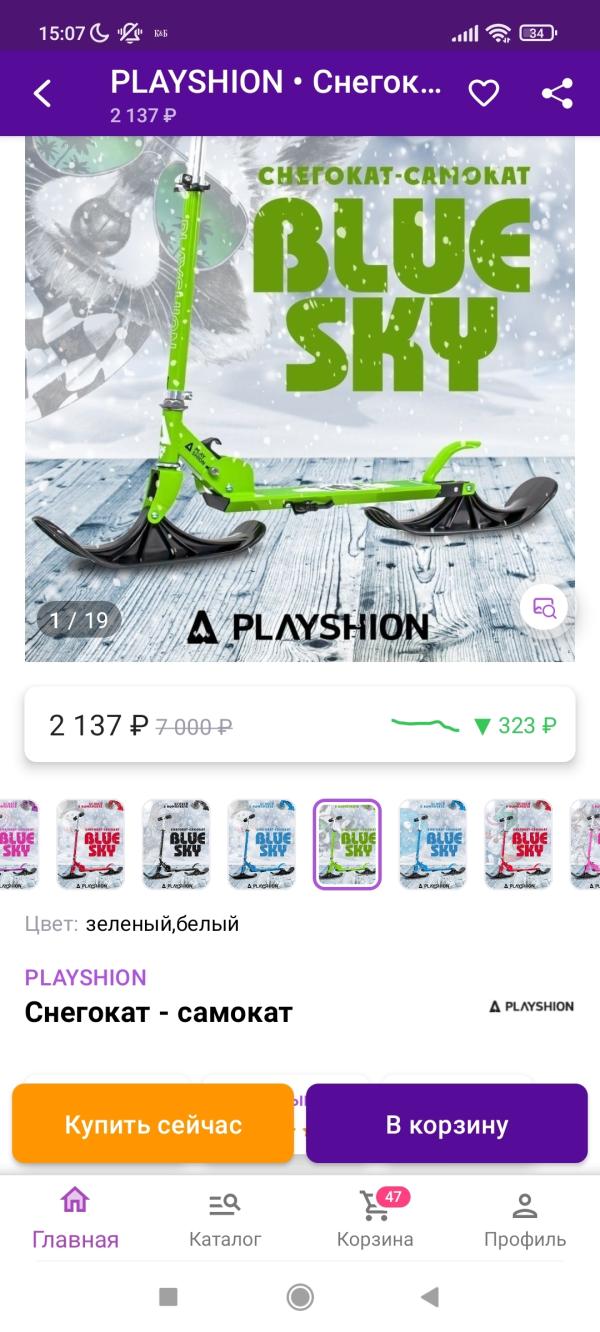Open the main product photo
This screenshot has height=1332, width=600.
(300, 398)
